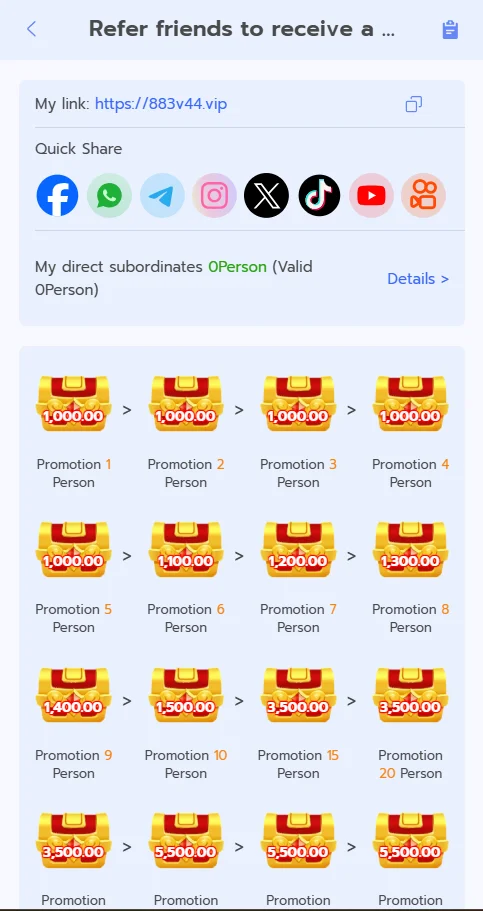
Task: Share via YouTube
Action: click(371, 196)
